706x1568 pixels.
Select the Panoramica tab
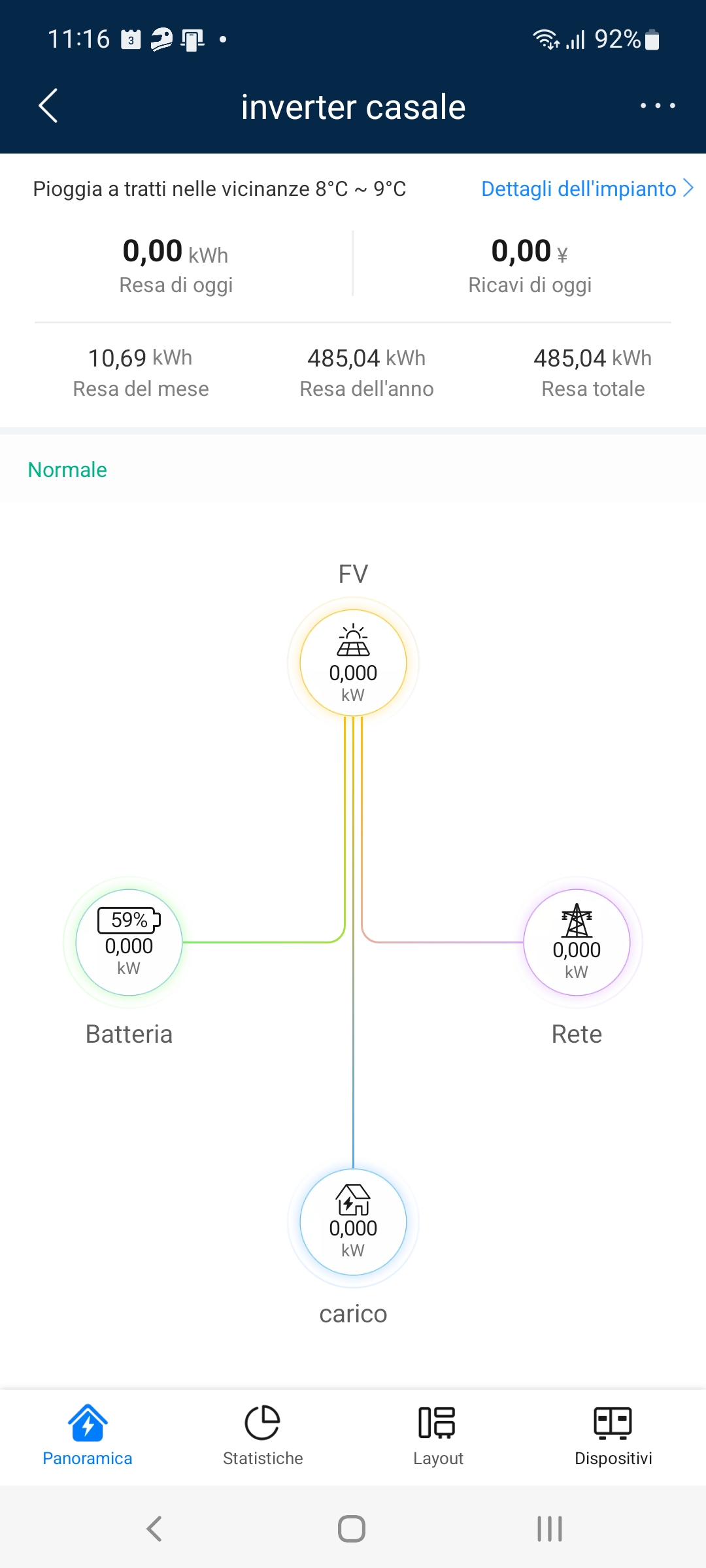(x=88, y=1436)
